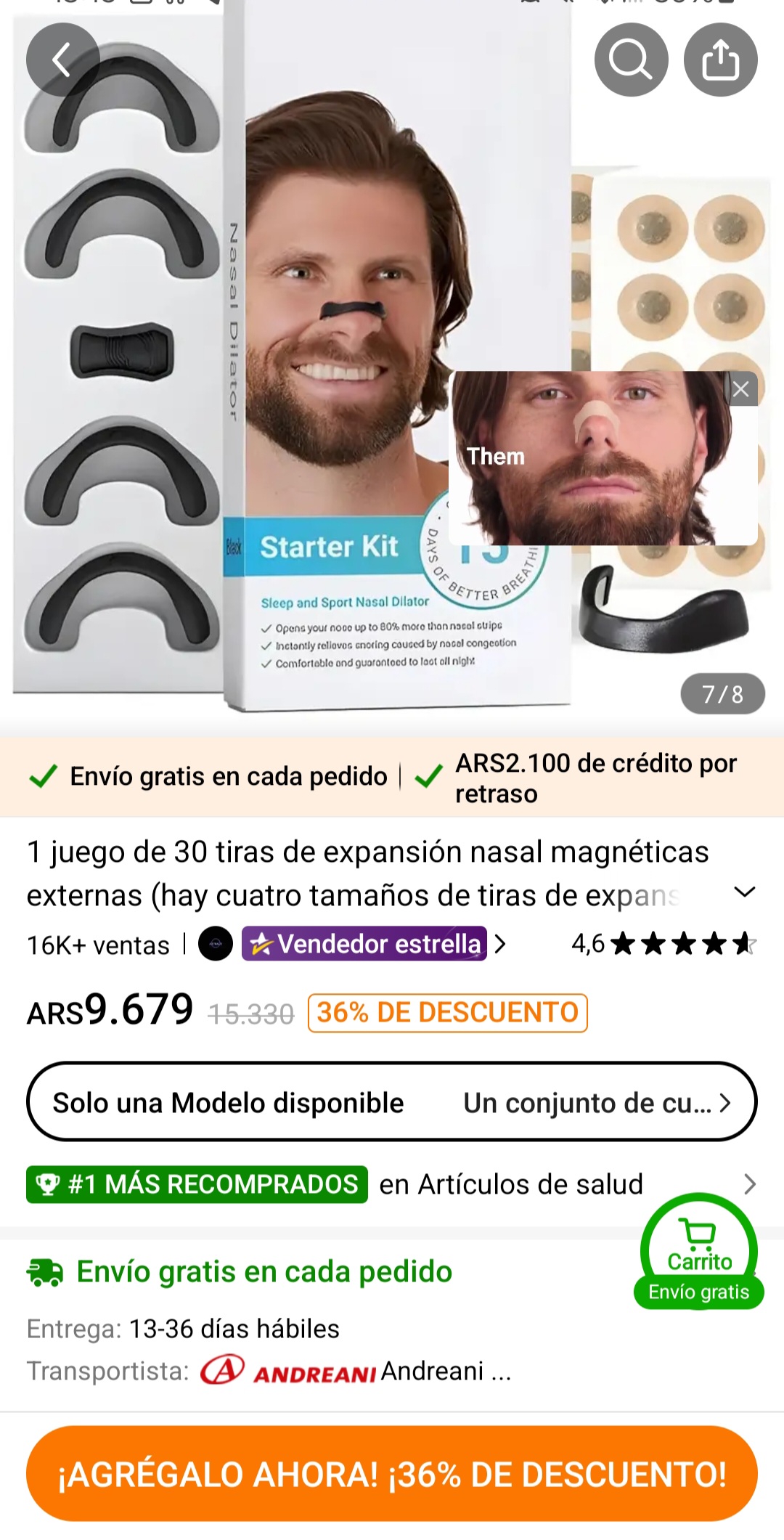Screen dimensions: 784x1540
Task: View Envío gratis en cada pedido details
Action: click(x=264, y=1272)
